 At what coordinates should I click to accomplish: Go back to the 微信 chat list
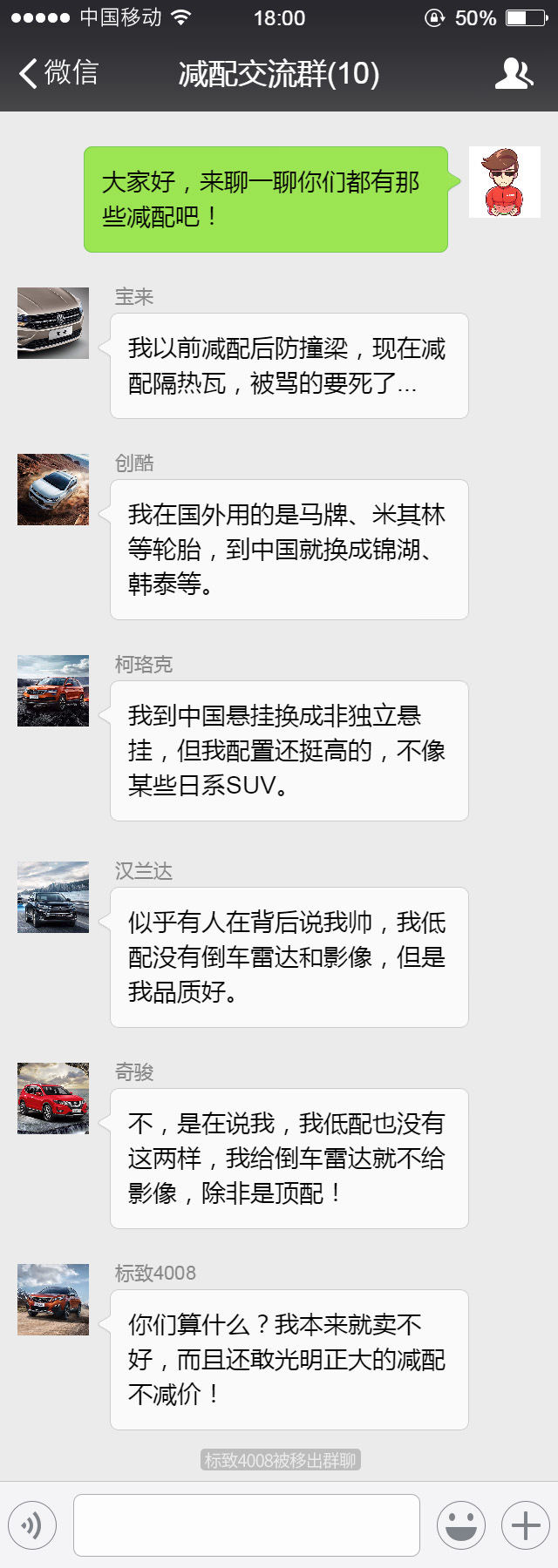click(x=58, y=73)
